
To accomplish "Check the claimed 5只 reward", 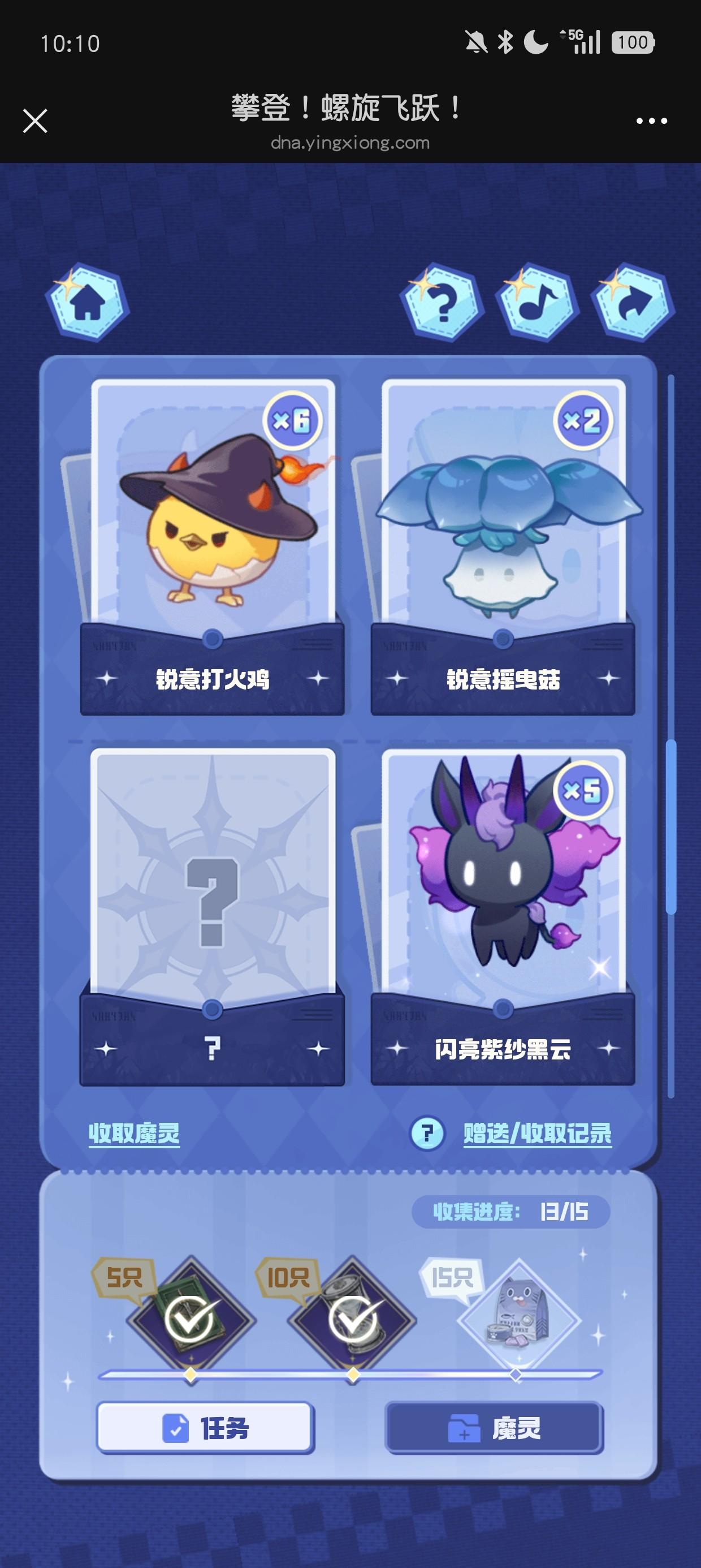I will point(191,1320).
